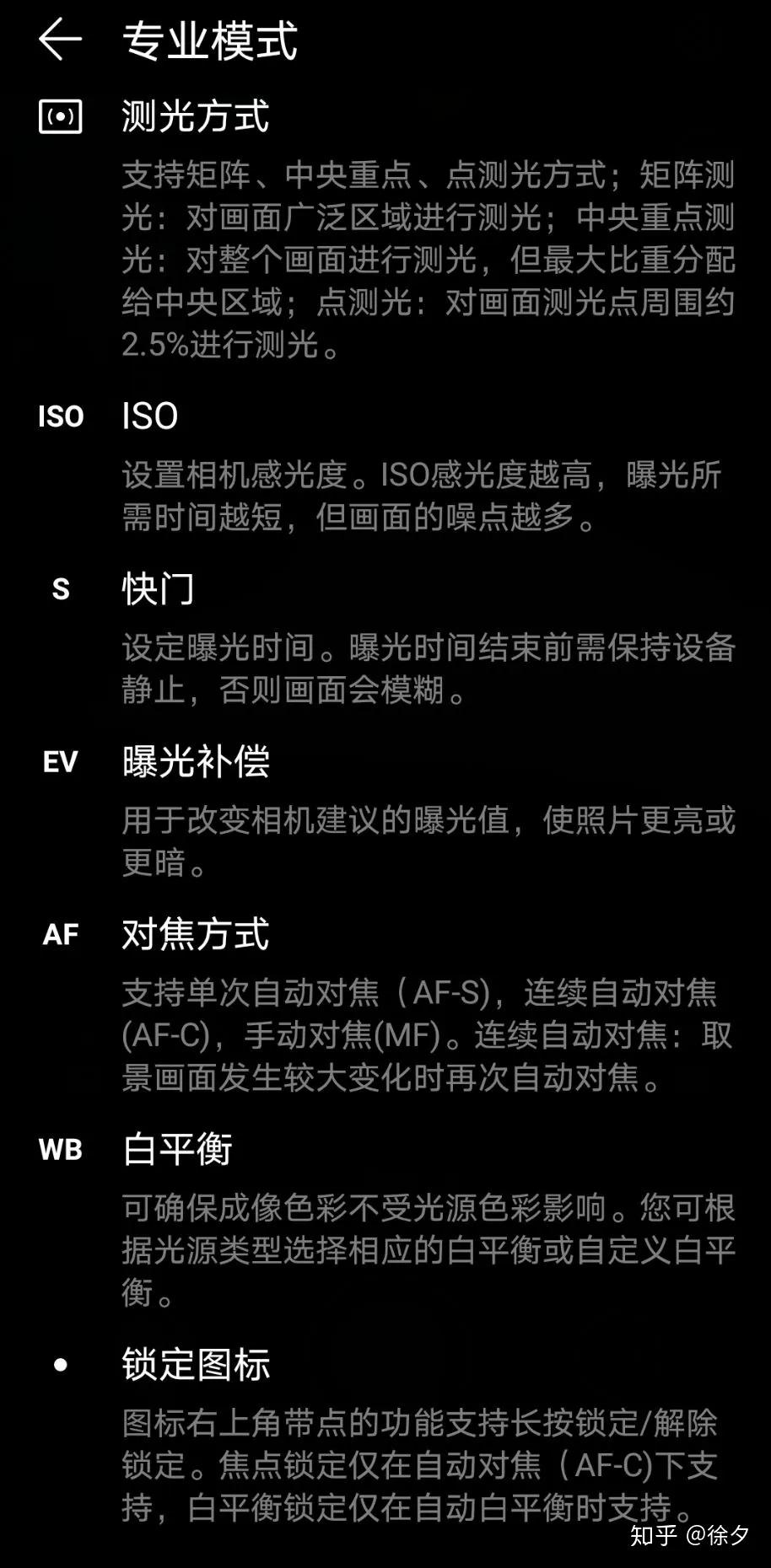Click the ISO sensitivity icon
771x1568 pixels.
61,416
